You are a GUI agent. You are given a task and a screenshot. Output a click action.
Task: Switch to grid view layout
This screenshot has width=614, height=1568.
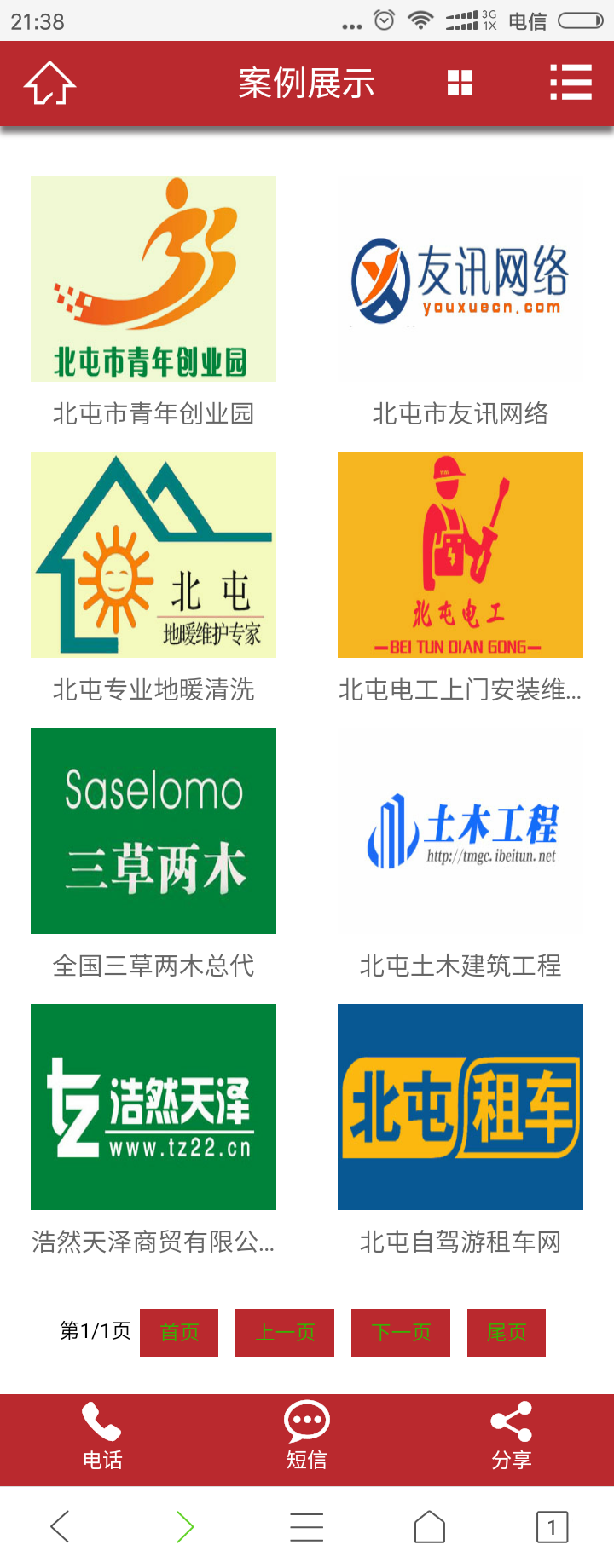(460, 83)
